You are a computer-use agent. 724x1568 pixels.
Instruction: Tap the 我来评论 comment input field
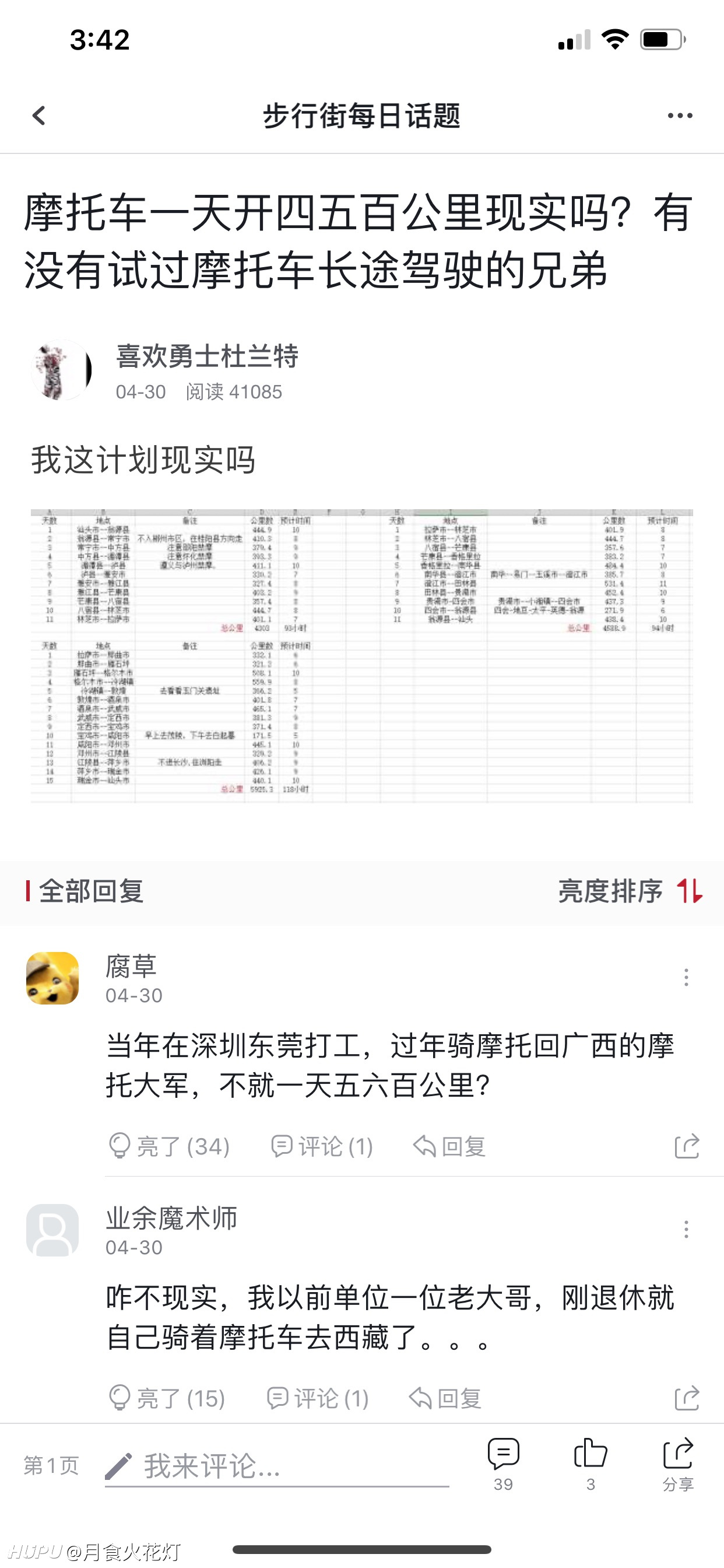pyautogui.click(x=277, y=1466)
